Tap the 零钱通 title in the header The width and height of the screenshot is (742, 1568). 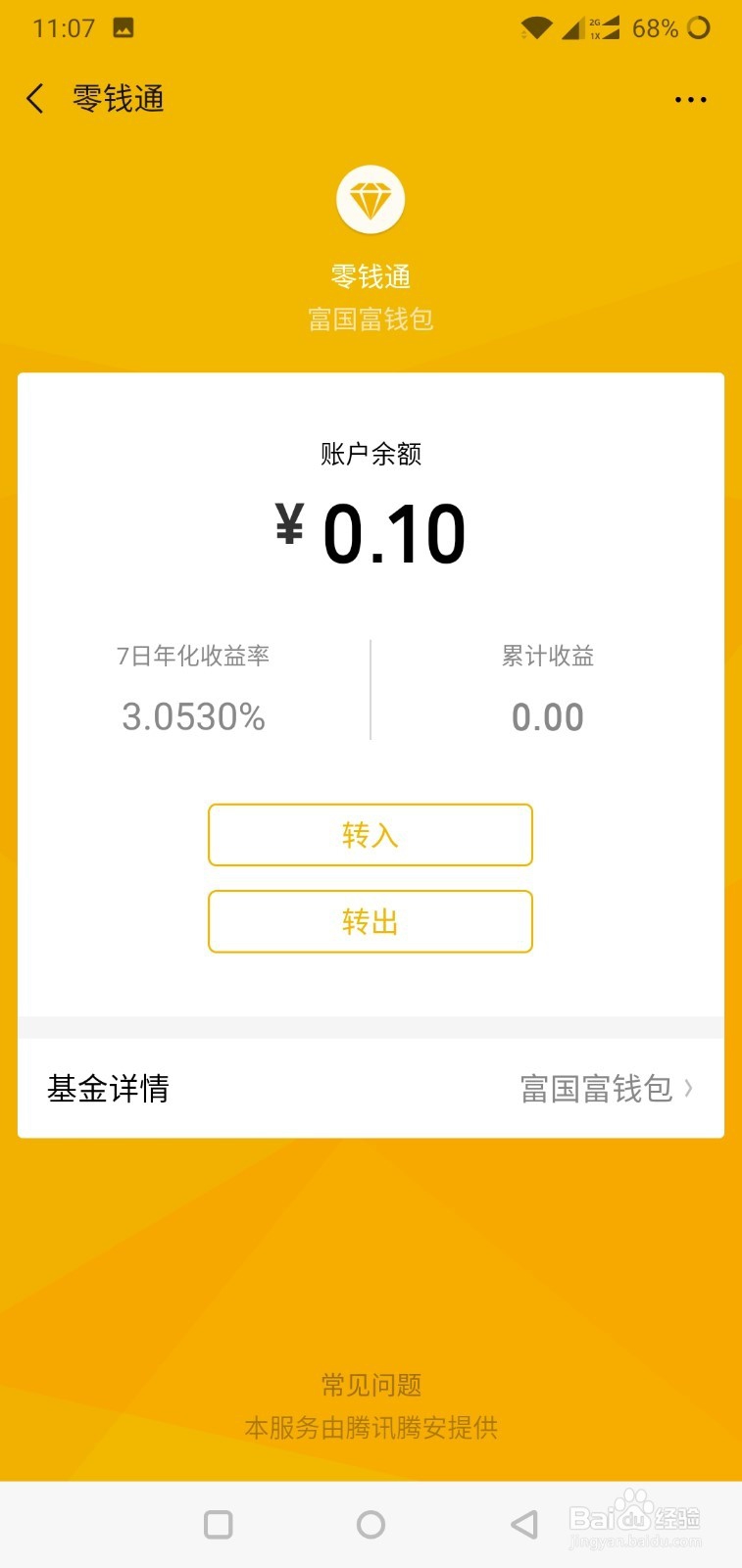[x=118, y=98]
